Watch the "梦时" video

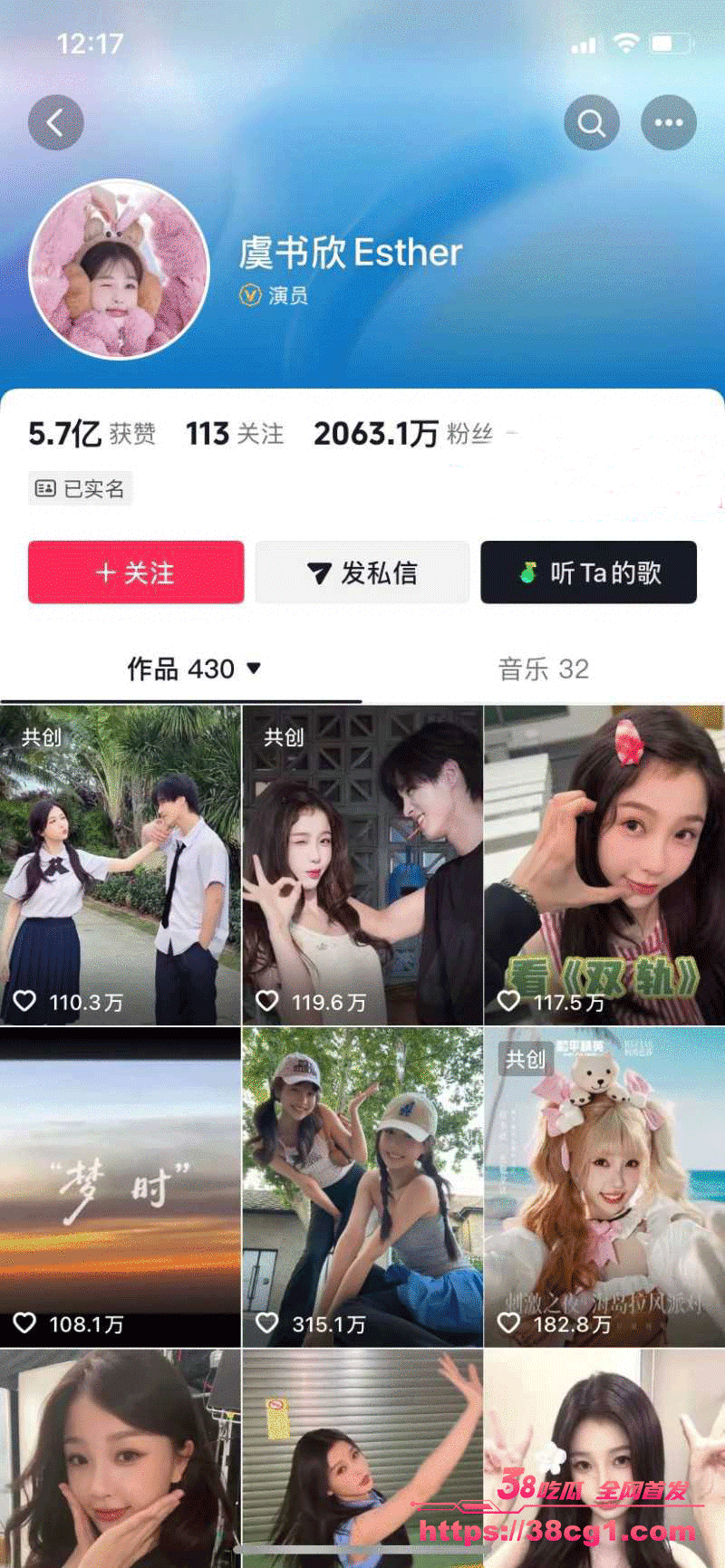[x=121, y=1187]
